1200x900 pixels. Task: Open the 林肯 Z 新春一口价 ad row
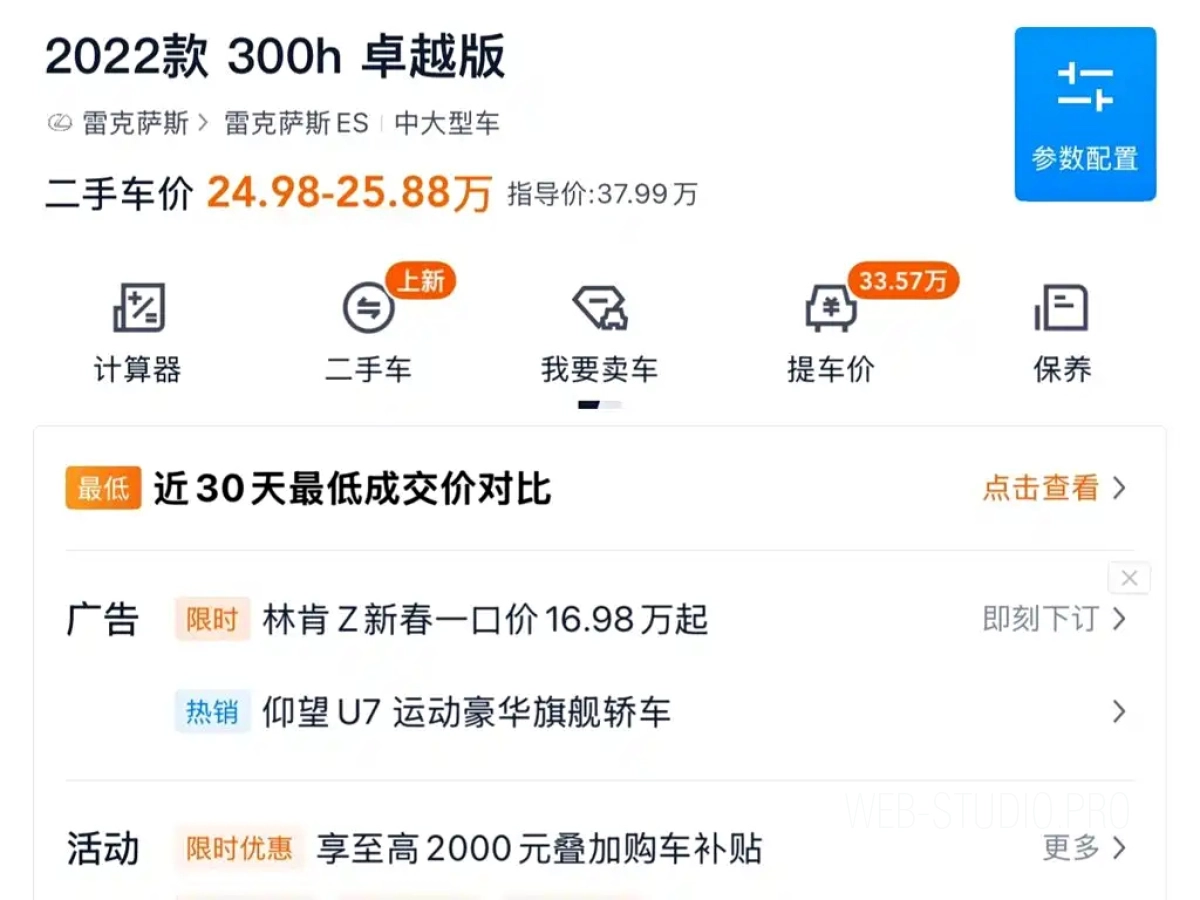[485, 620]
